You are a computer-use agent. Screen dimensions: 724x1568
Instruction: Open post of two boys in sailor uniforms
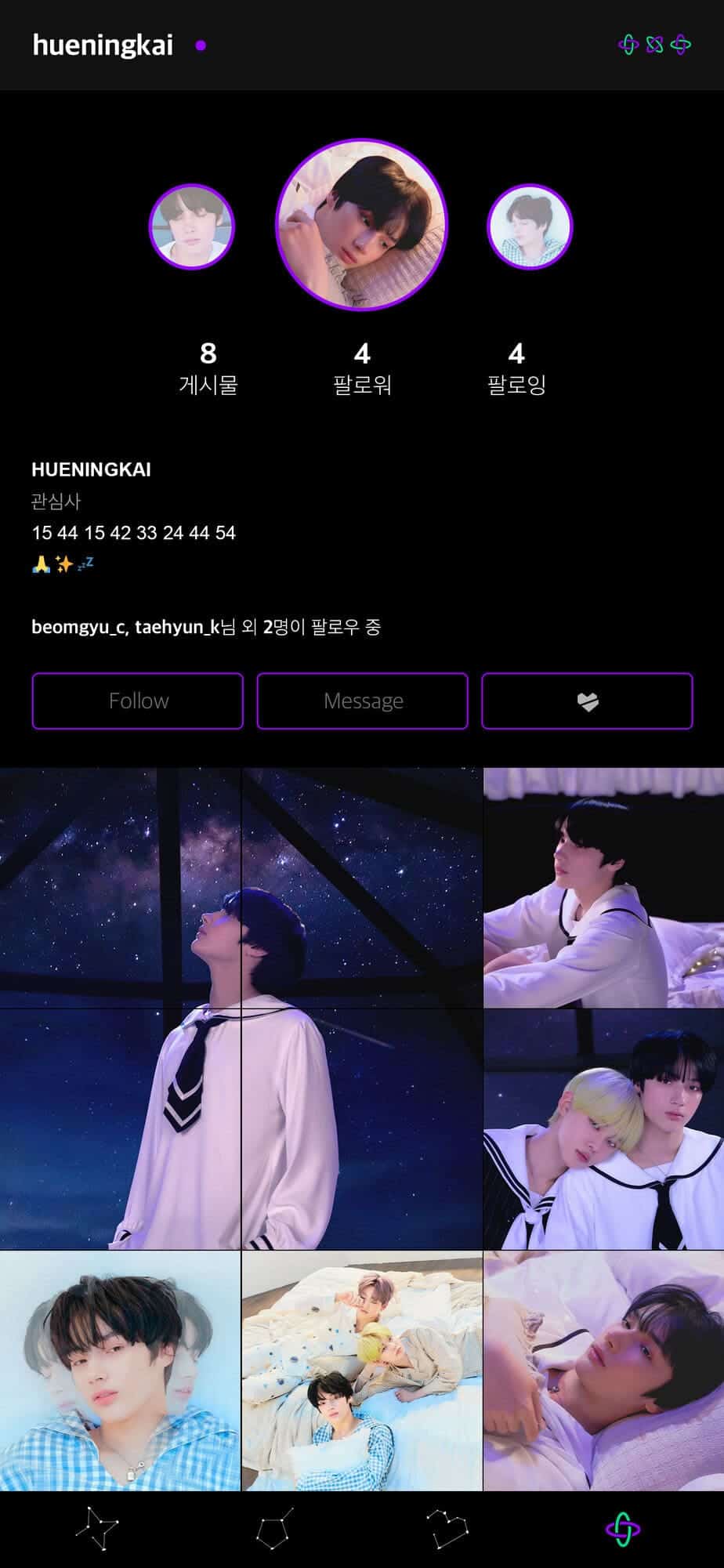pyautogui.click(x=603, y=1129)
